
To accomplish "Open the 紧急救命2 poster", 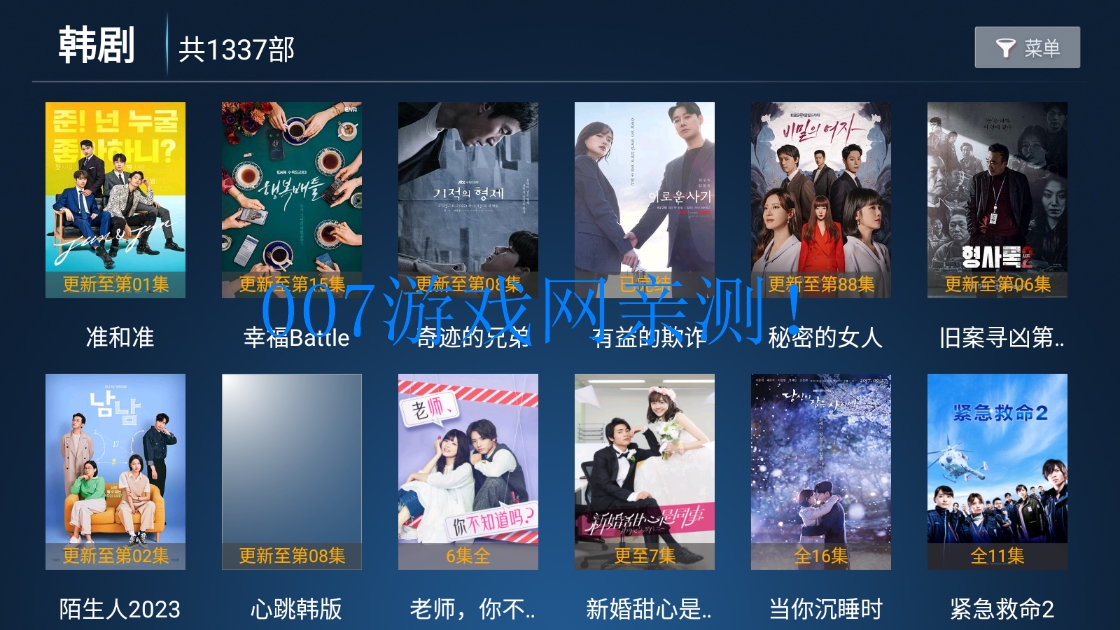I will tap(997, 472).
